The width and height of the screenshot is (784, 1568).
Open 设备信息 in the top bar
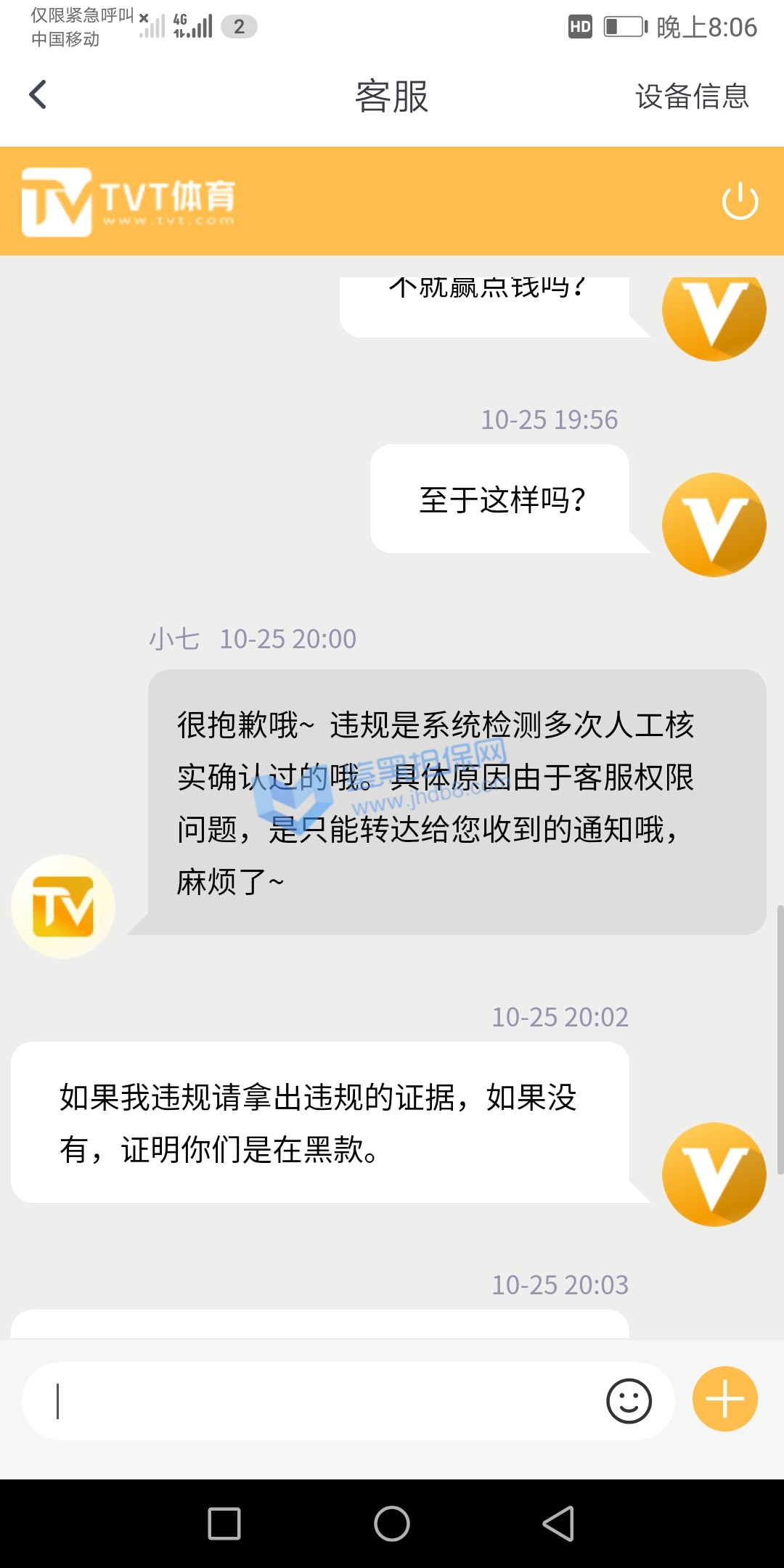pyautogui.click(x=691, y=97)
